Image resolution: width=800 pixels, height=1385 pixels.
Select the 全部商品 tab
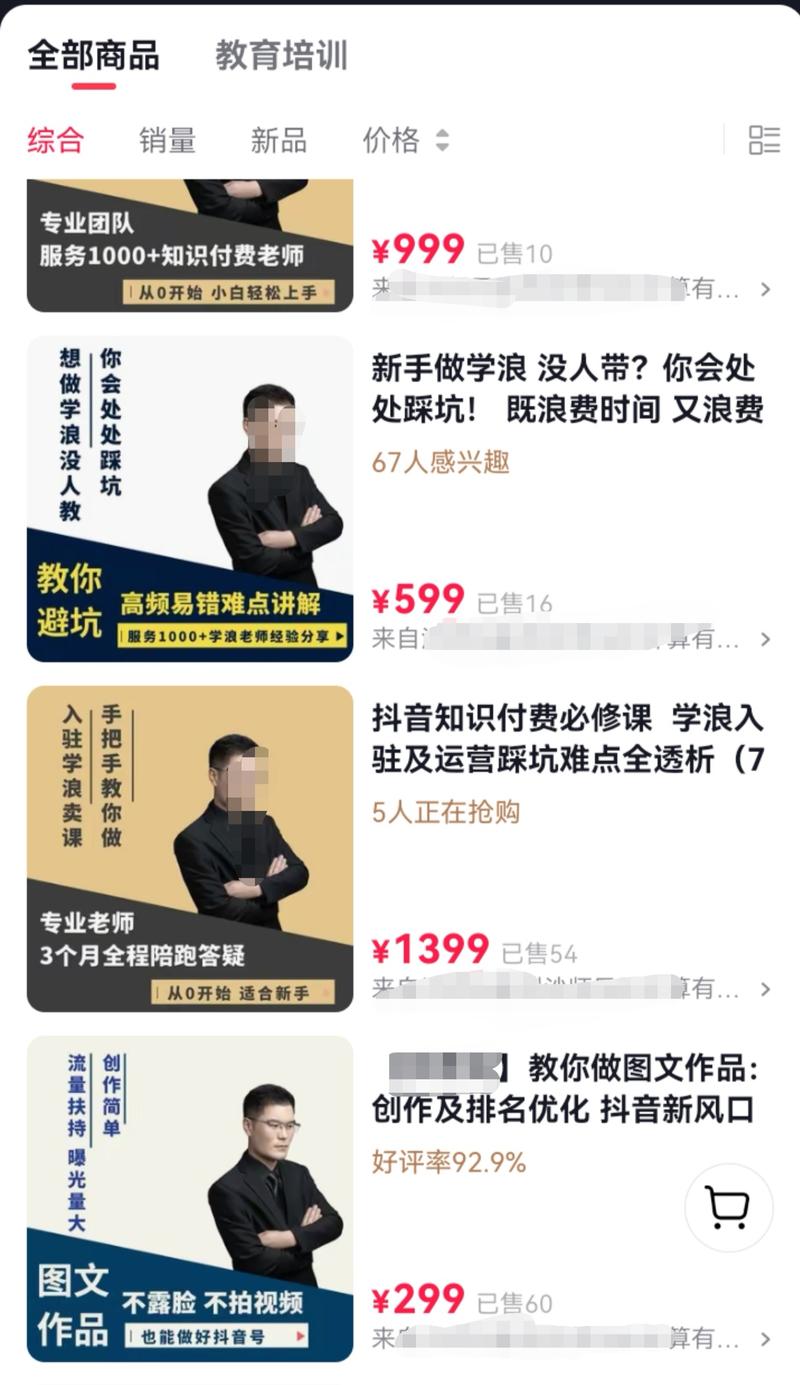tap(93, 56)
